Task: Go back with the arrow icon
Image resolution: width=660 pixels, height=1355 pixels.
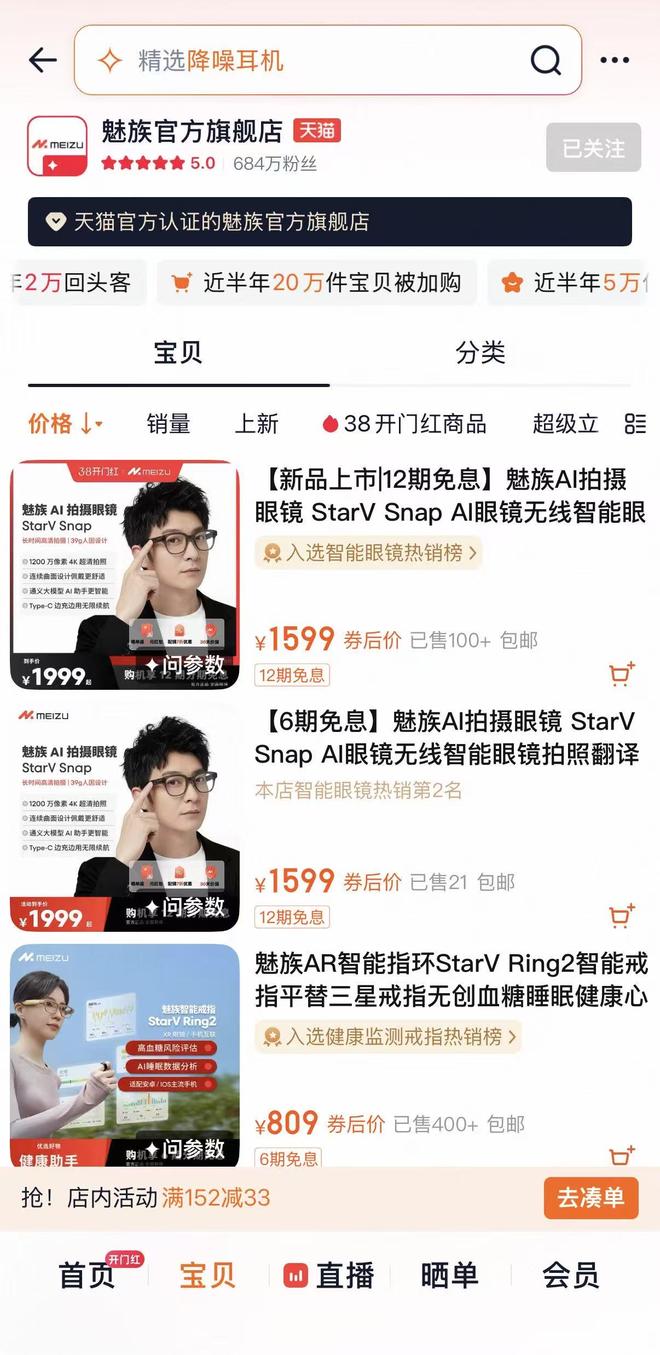Action: click(43, 61)
